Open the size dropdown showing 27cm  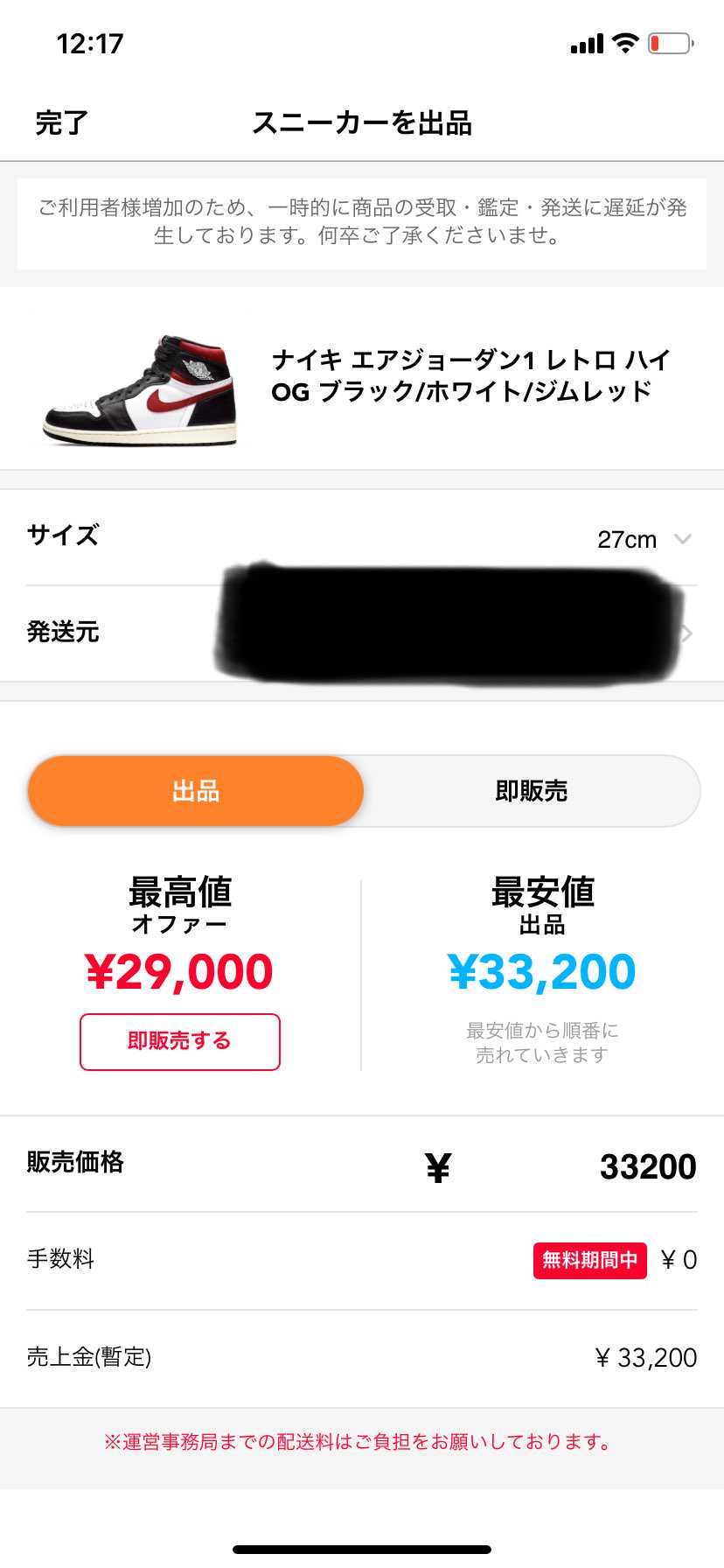point(627,539)
